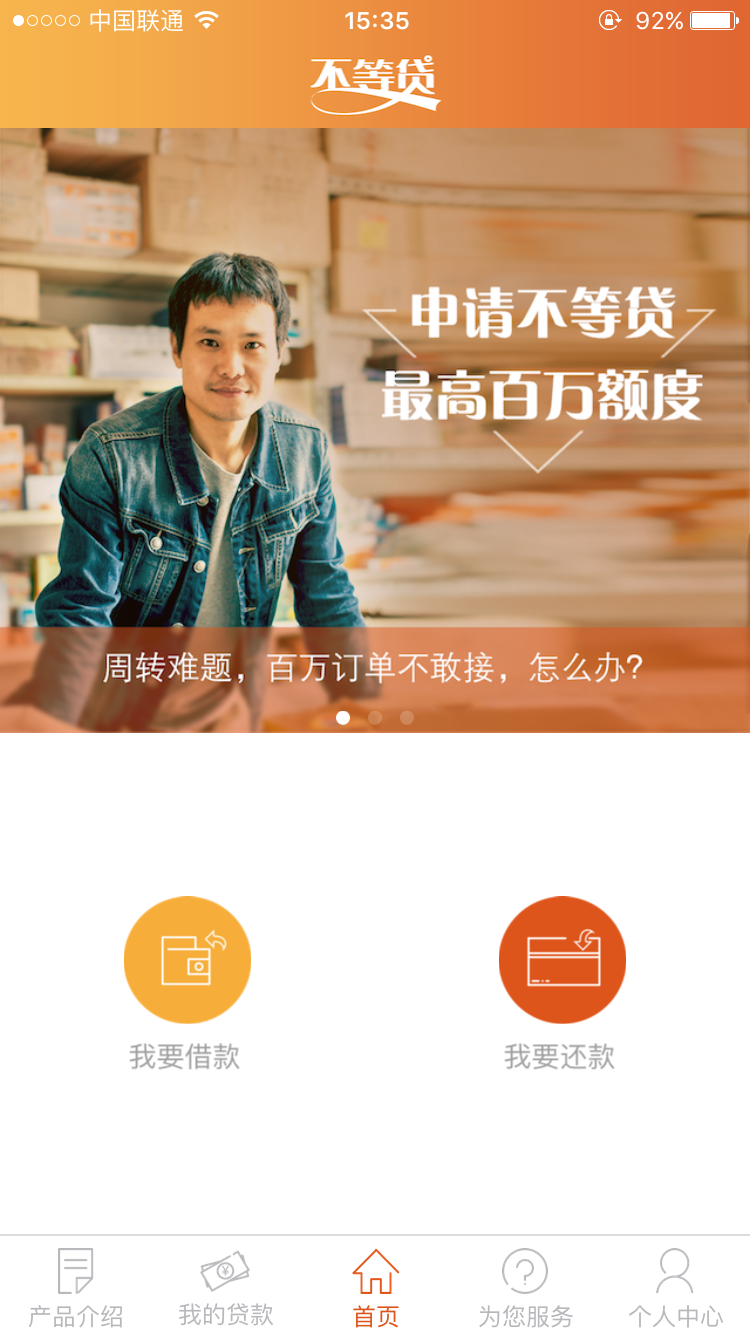This screenshot has height=1334, width=750.
Task: Select the second carousel indicator dot
Action: click(x=375, y=717)
